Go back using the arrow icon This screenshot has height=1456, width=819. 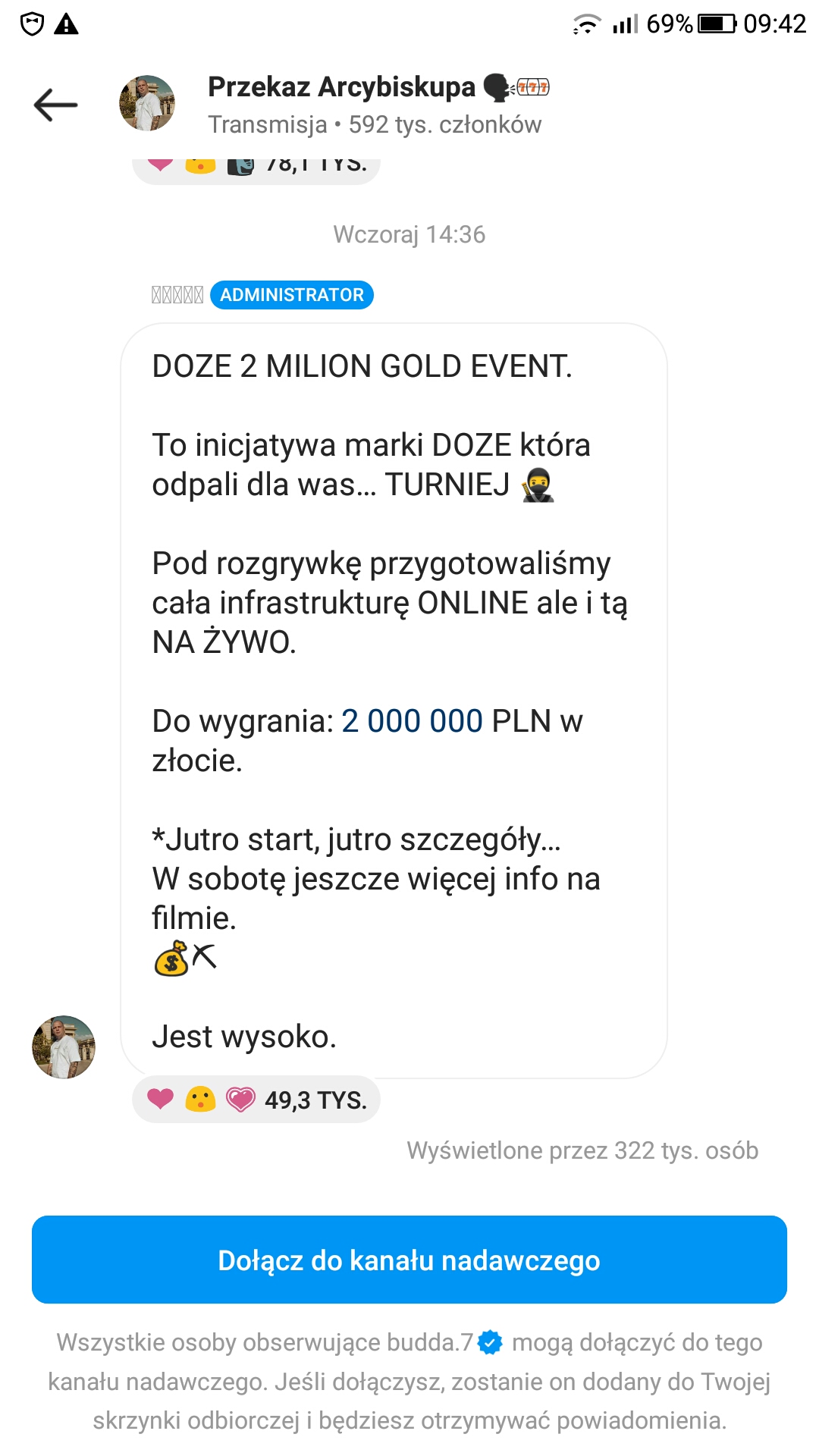point(55,105)
